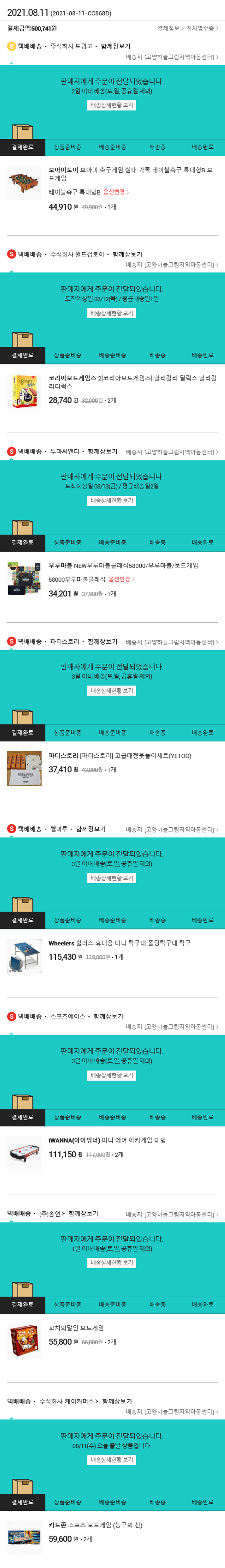Open the iWANNA 에어 하키게임 product

(x=107, y=1140)
